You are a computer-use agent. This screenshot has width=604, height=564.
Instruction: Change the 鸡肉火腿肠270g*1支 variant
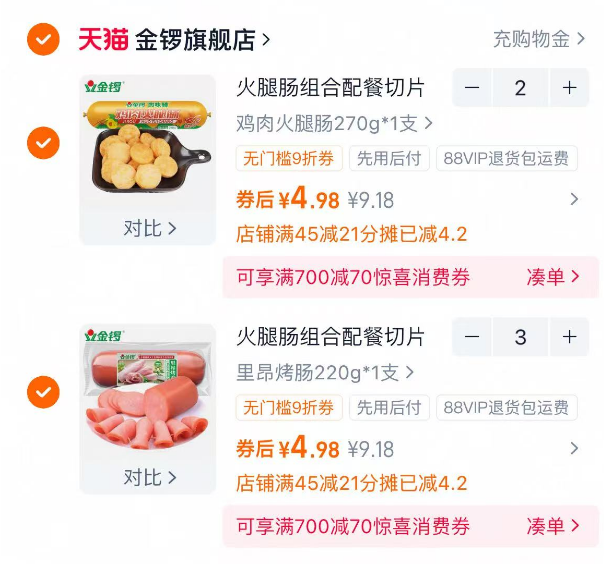[334, 123]
